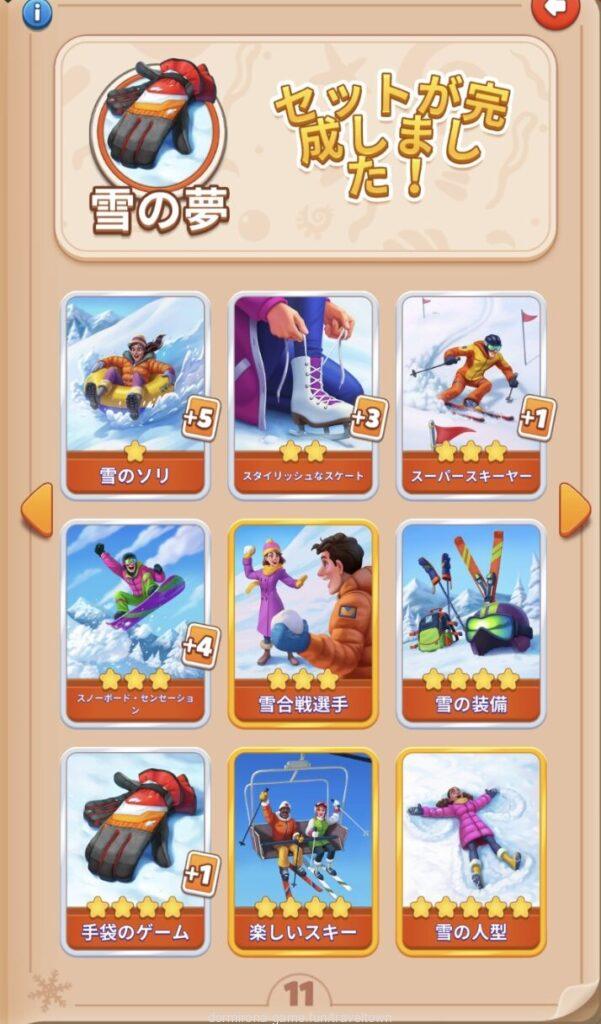Image resolution: width=601 pixels, height=1024 pixels.
Task: Open the スノーボード・センセーション card
Action: (x=135, y=622)
